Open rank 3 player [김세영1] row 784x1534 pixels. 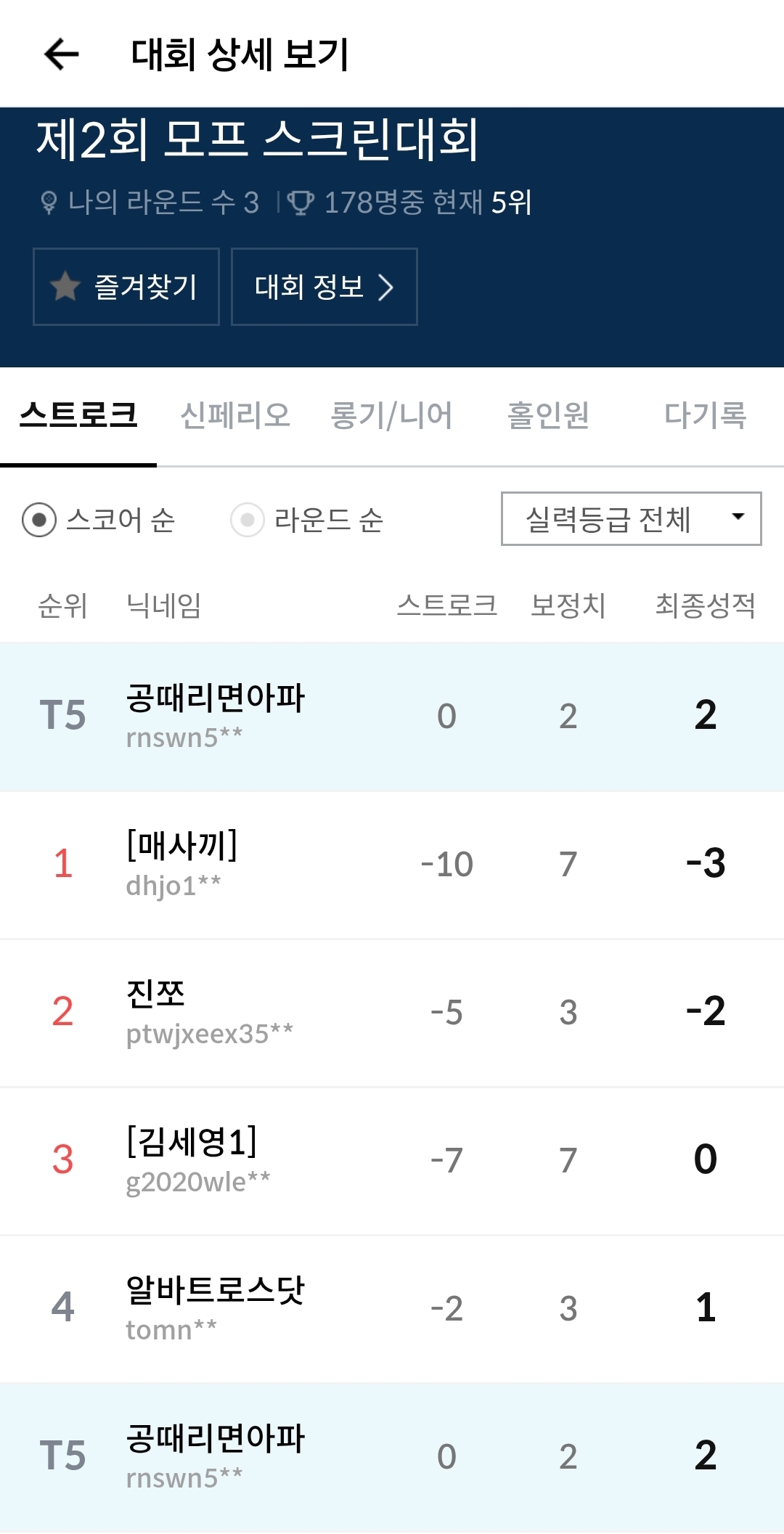(392, 1160)
